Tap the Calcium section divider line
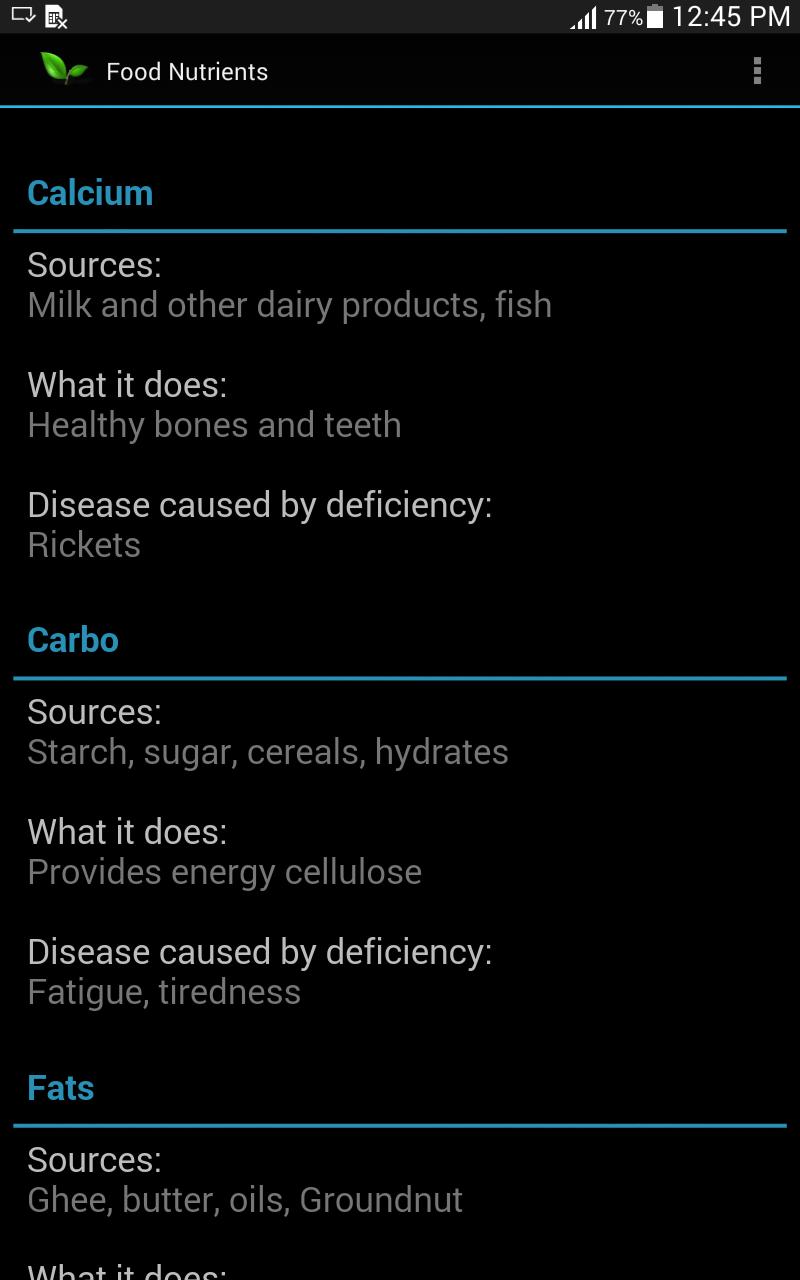Viewport: 800px width, 1280px height. pyautogui.click(x=400, y=228)
